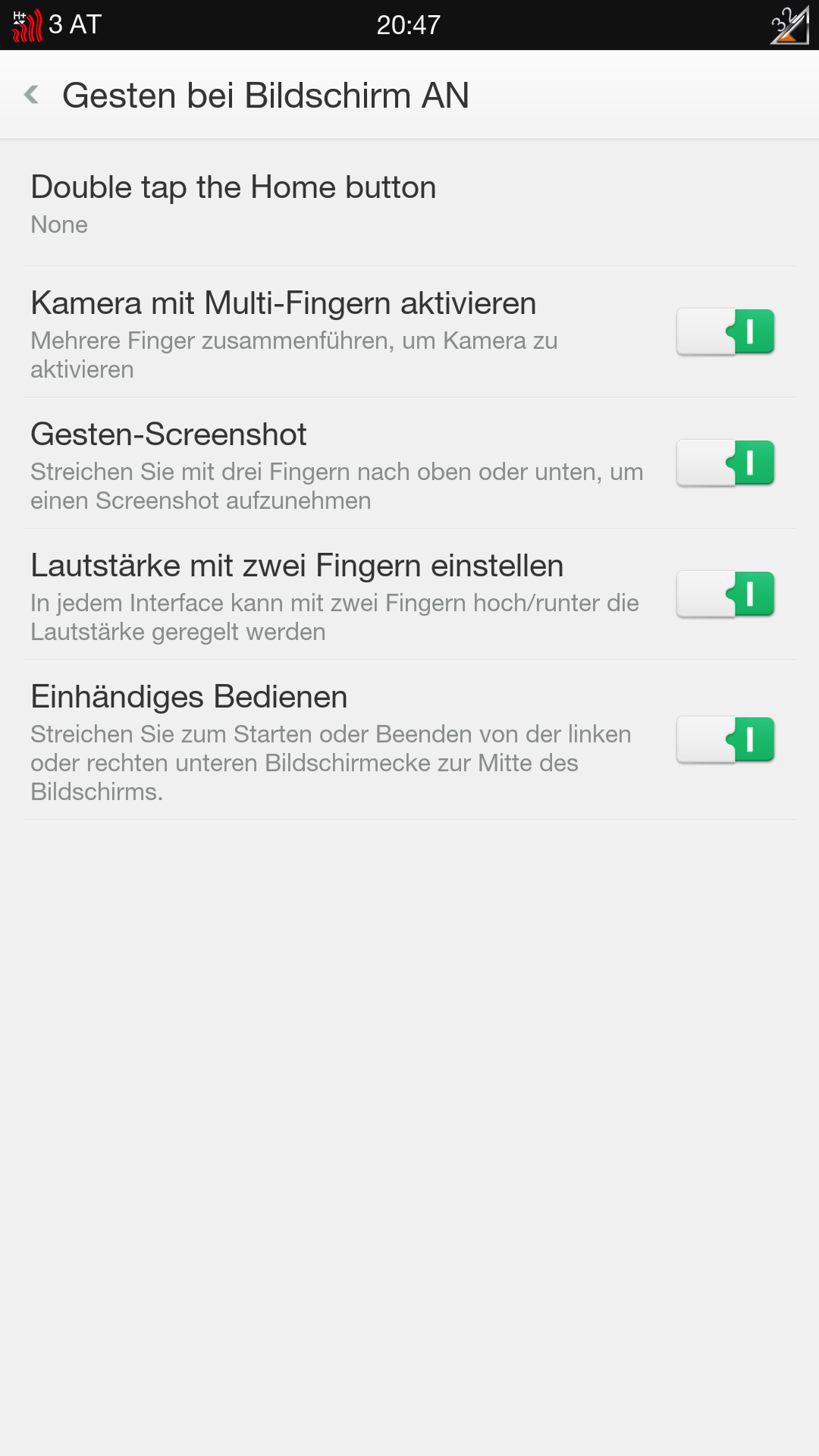The width and height of the screenshot is (819, 1456).
Task: Turn off the Gesten-Screenshot toggle
Action: (x=726, y=463)
